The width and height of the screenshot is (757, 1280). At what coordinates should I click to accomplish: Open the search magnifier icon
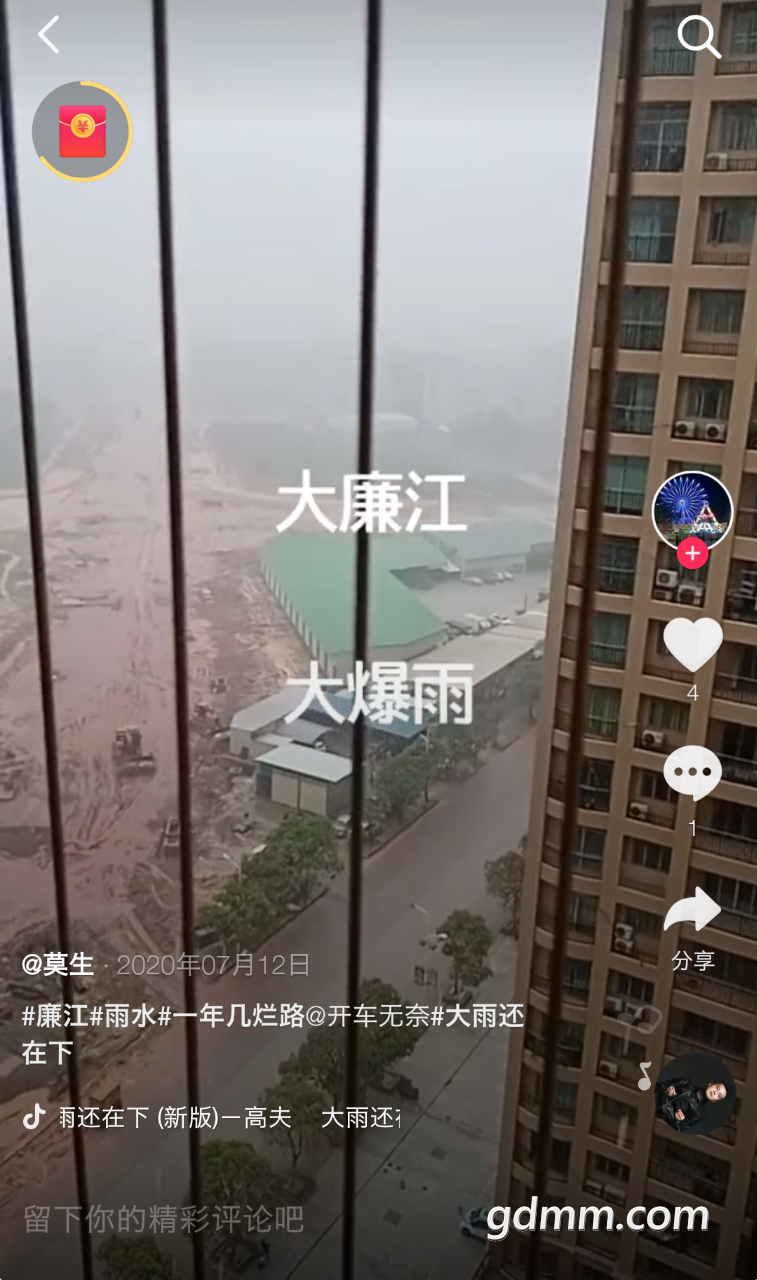pos(698,38)
